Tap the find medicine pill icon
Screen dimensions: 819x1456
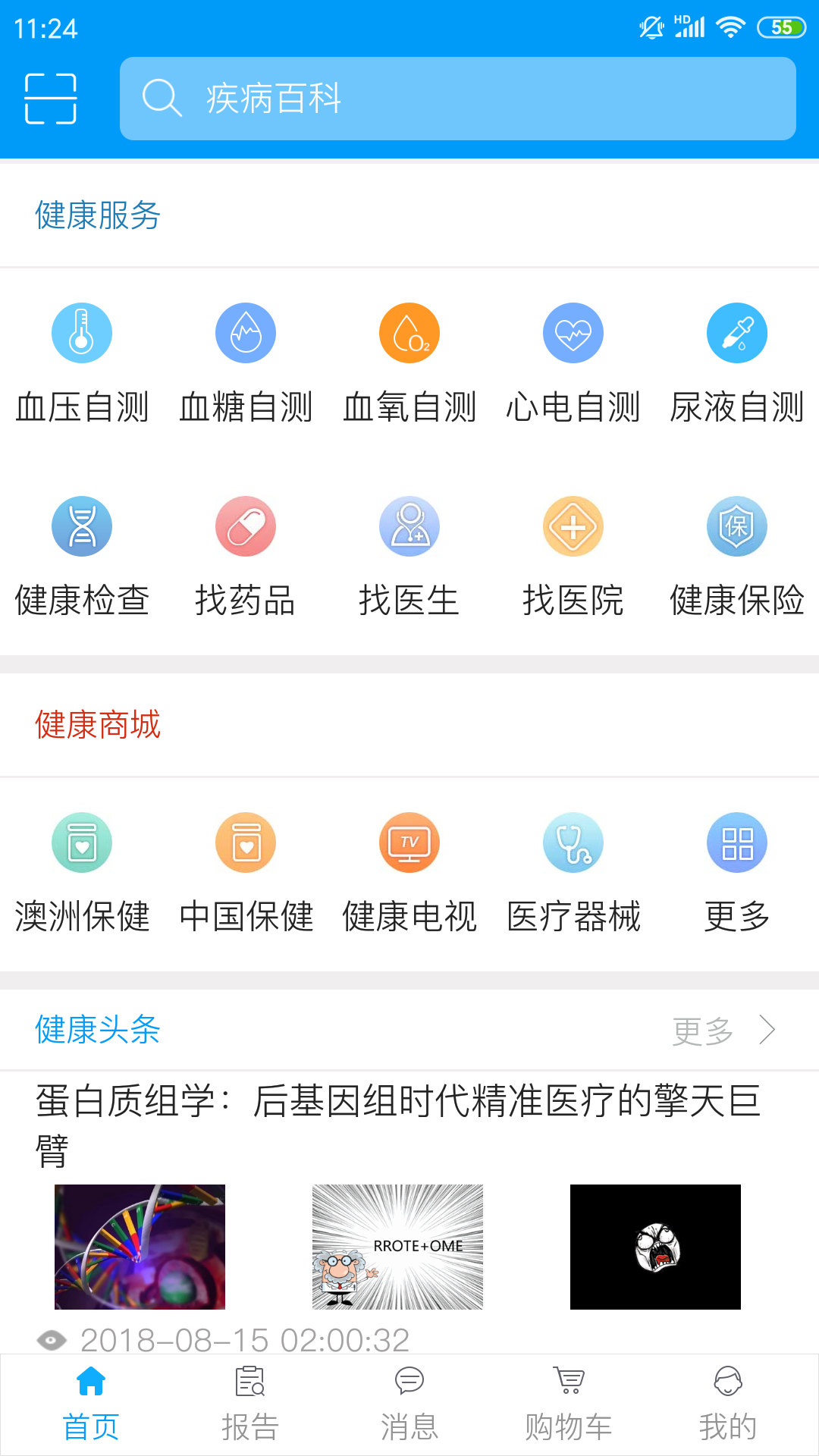[x=246, y=526]
